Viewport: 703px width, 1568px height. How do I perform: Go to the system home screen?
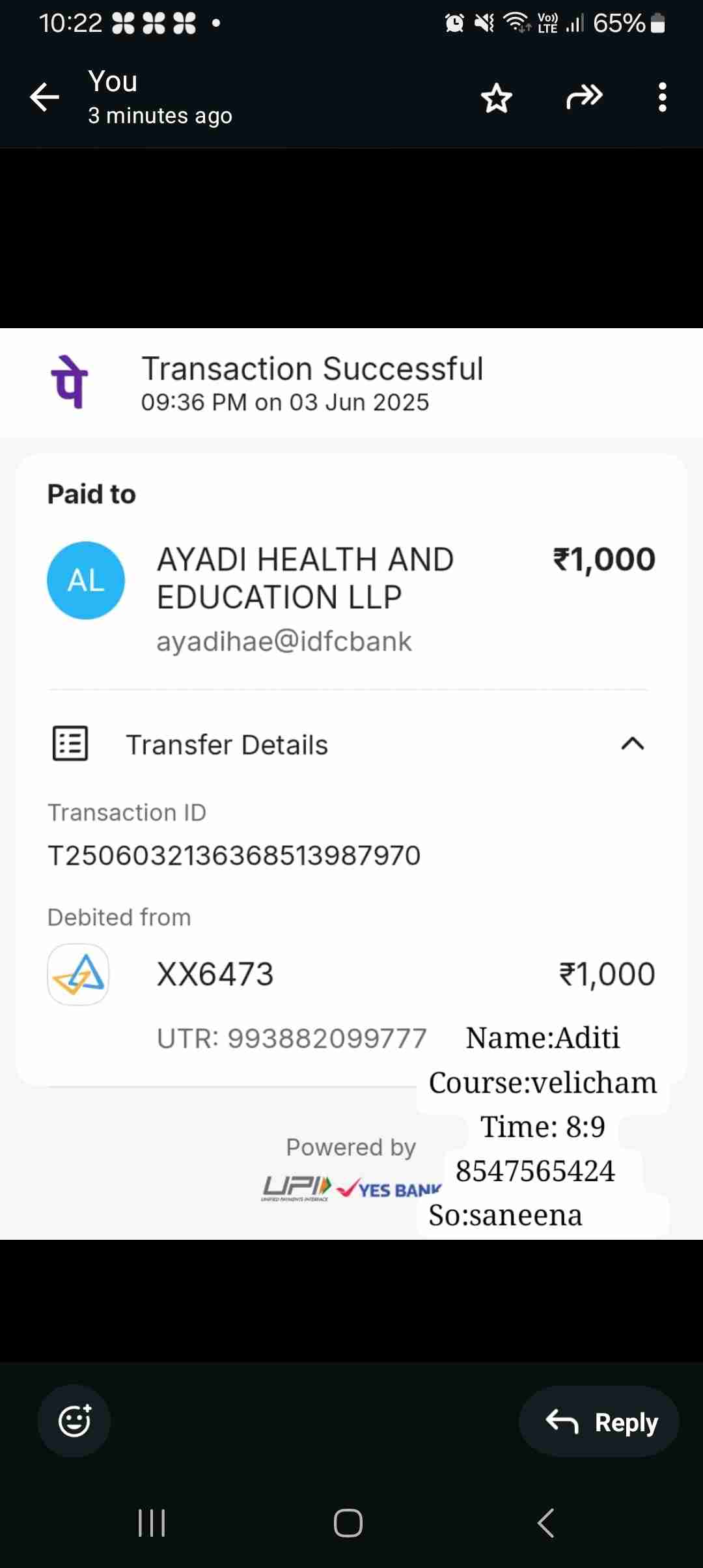[x=348, y=1523]
